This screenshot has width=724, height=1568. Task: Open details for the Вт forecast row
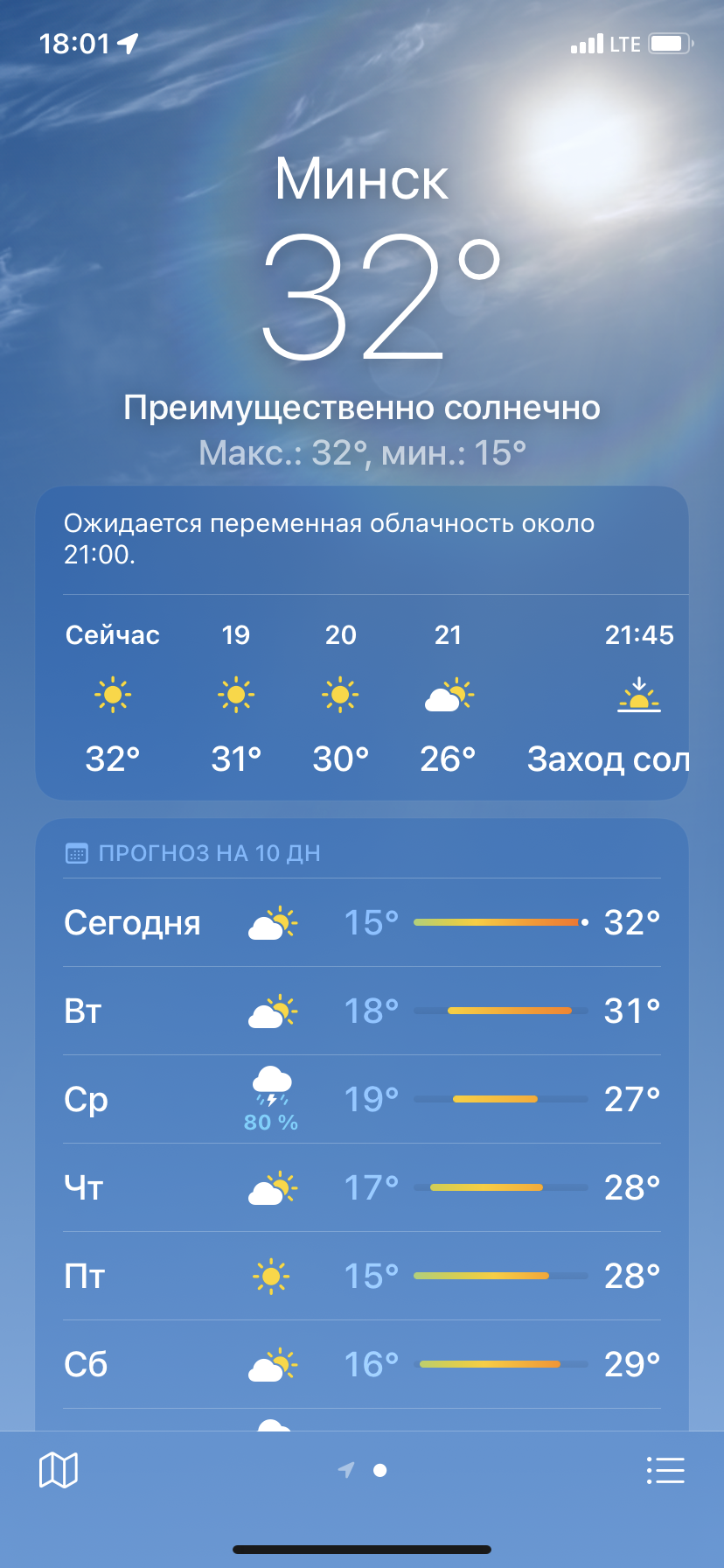click(362, 1011)
